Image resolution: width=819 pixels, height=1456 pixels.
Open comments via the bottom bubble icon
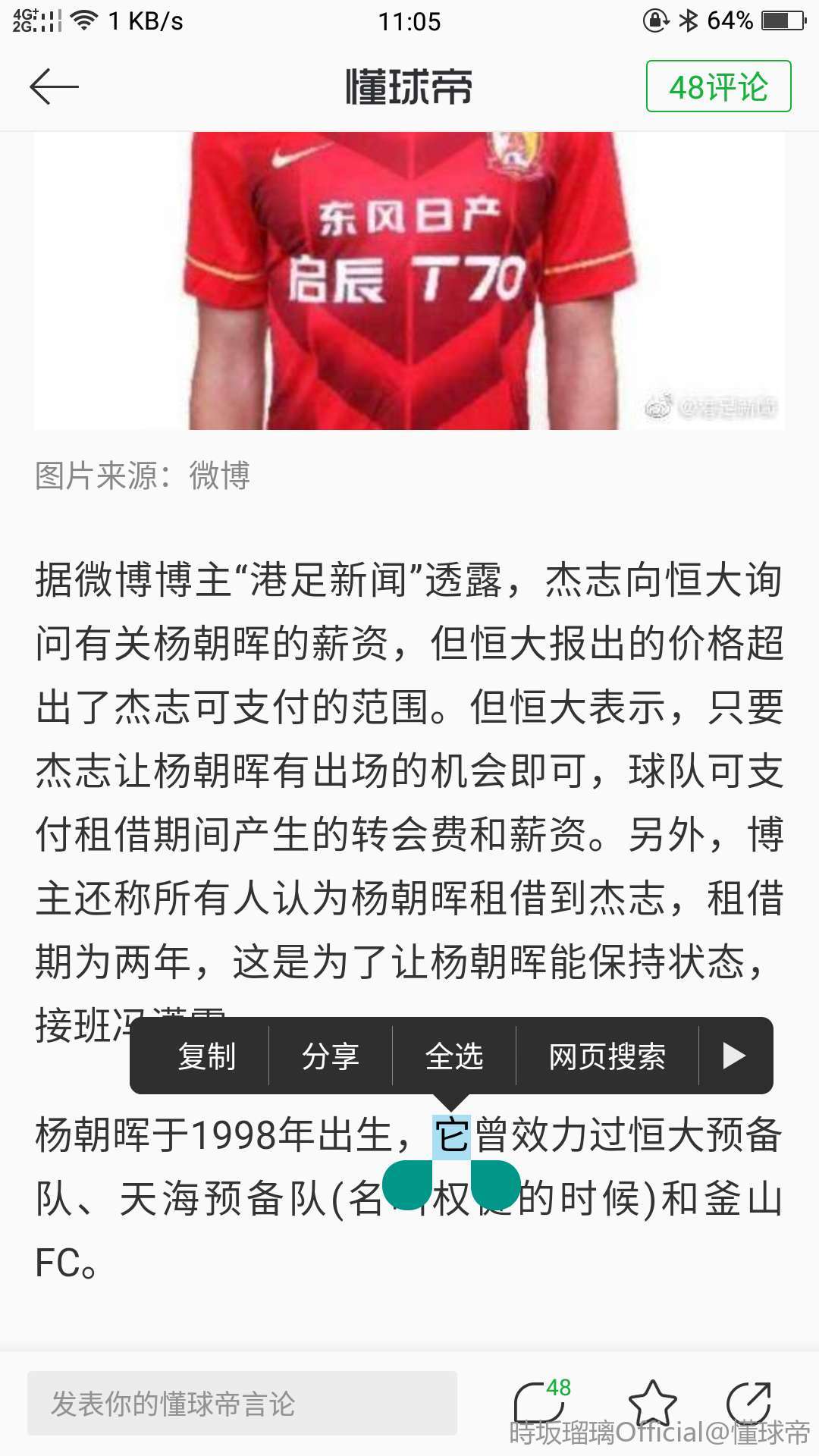[540, 1403]
